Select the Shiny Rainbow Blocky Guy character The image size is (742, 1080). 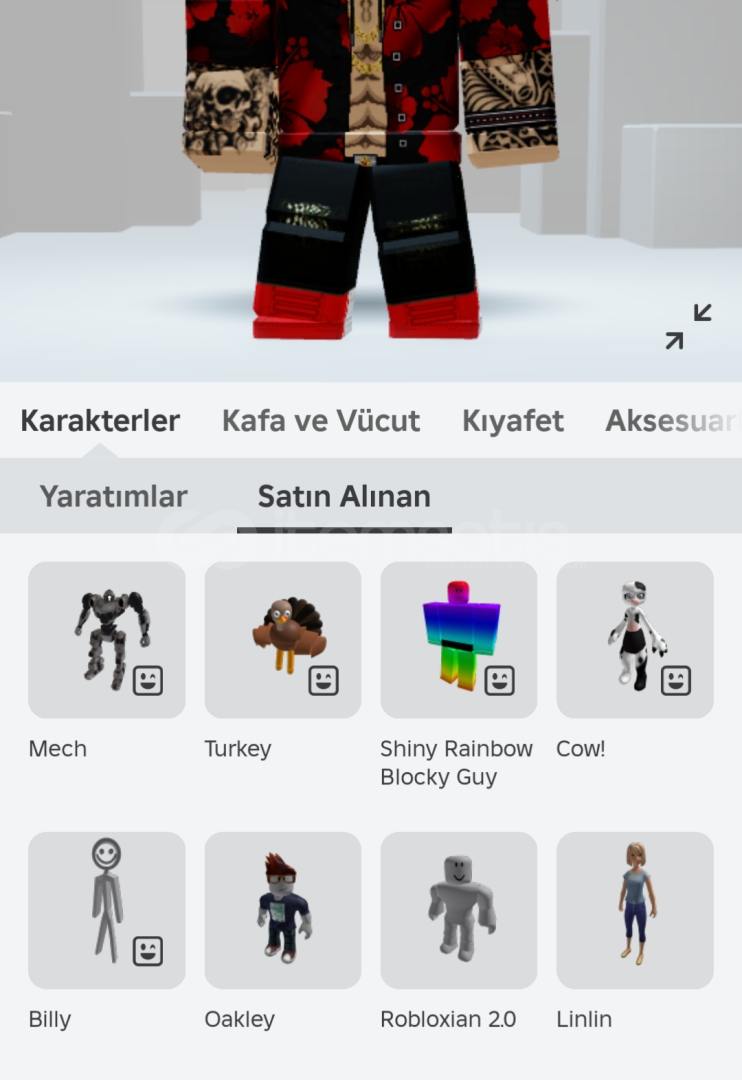tap(459, 640)
